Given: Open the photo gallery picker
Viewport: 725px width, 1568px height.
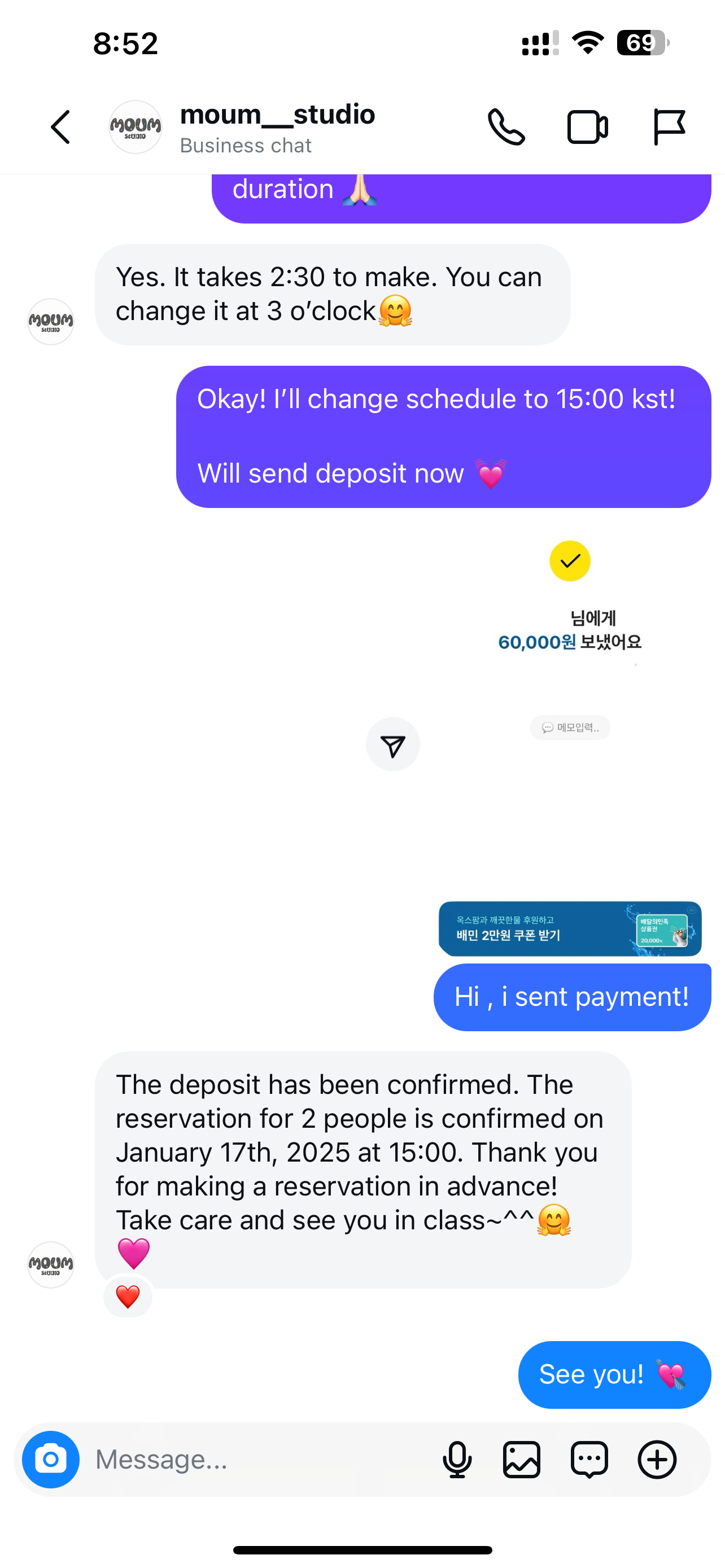Looking at the screenshot, I should point(522,1459).
